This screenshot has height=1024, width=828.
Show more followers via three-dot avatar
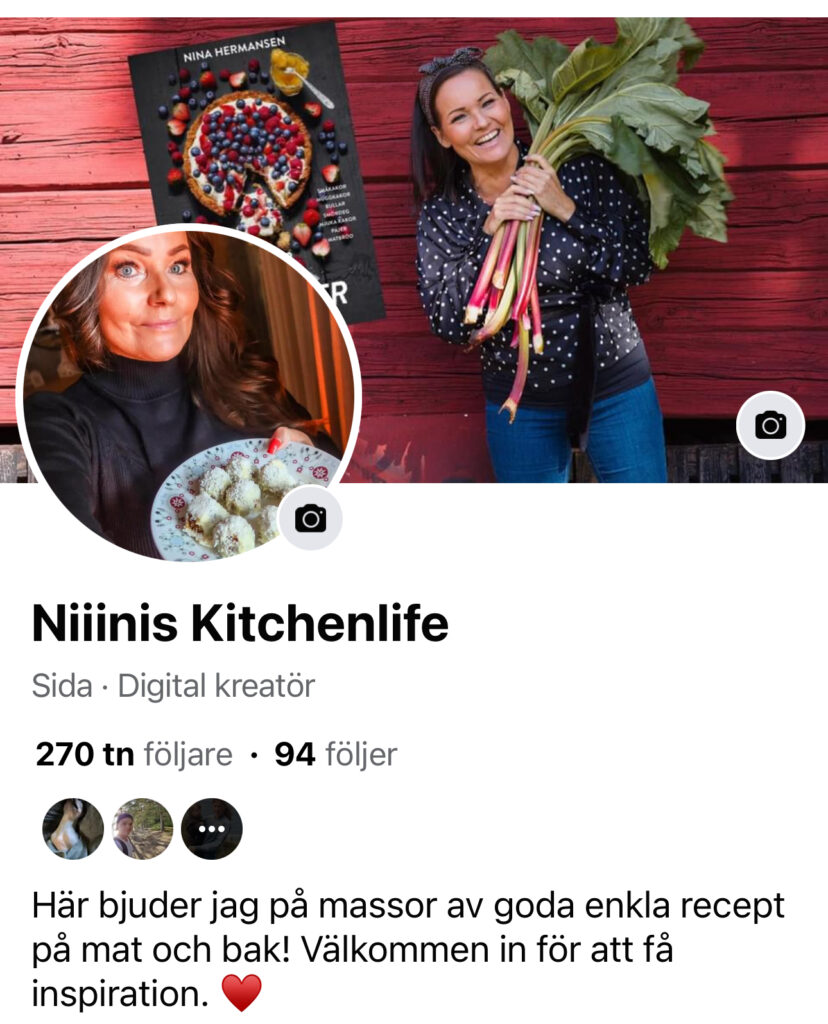(212, 829)
